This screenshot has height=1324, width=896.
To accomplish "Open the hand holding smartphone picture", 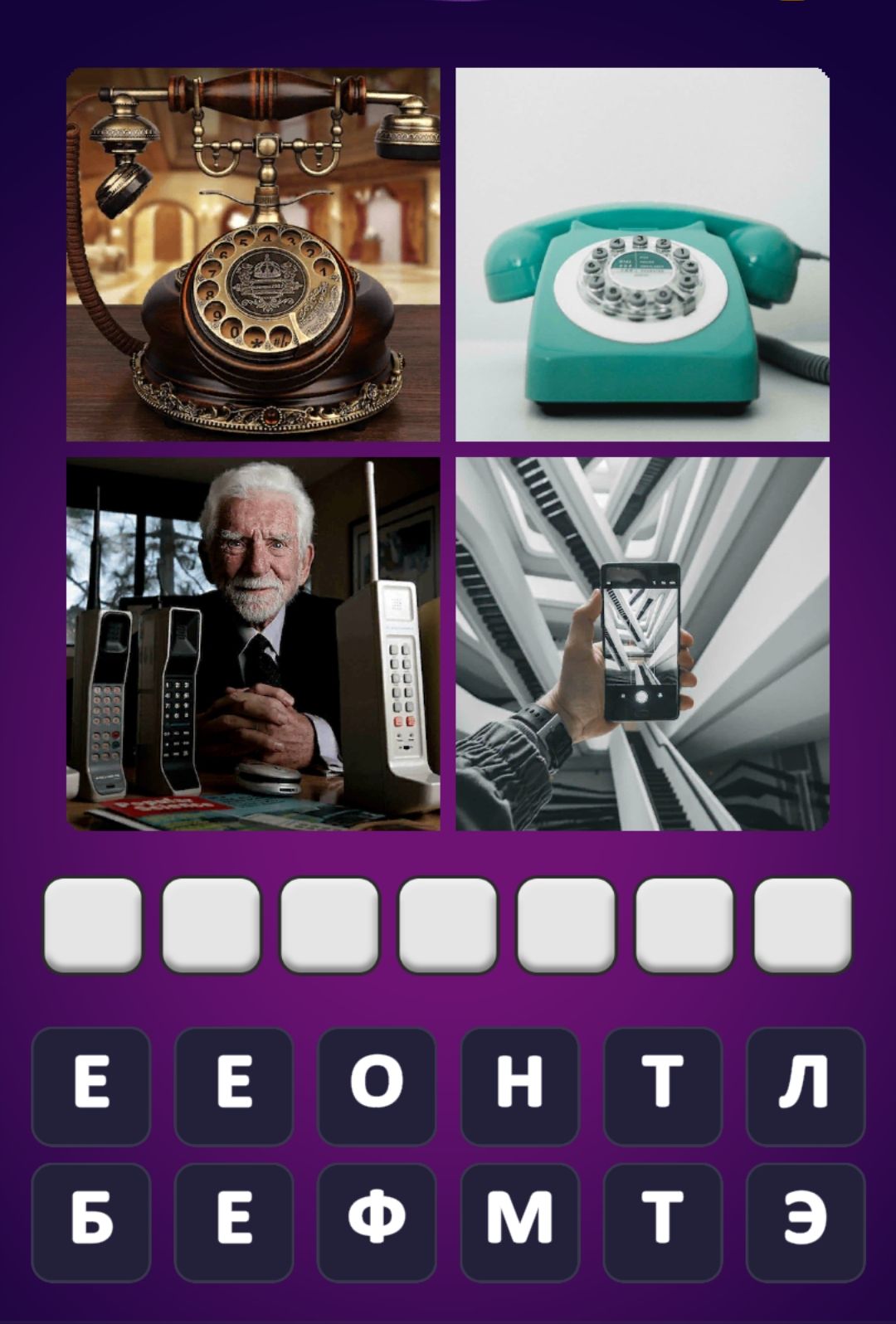I will 642,644.
